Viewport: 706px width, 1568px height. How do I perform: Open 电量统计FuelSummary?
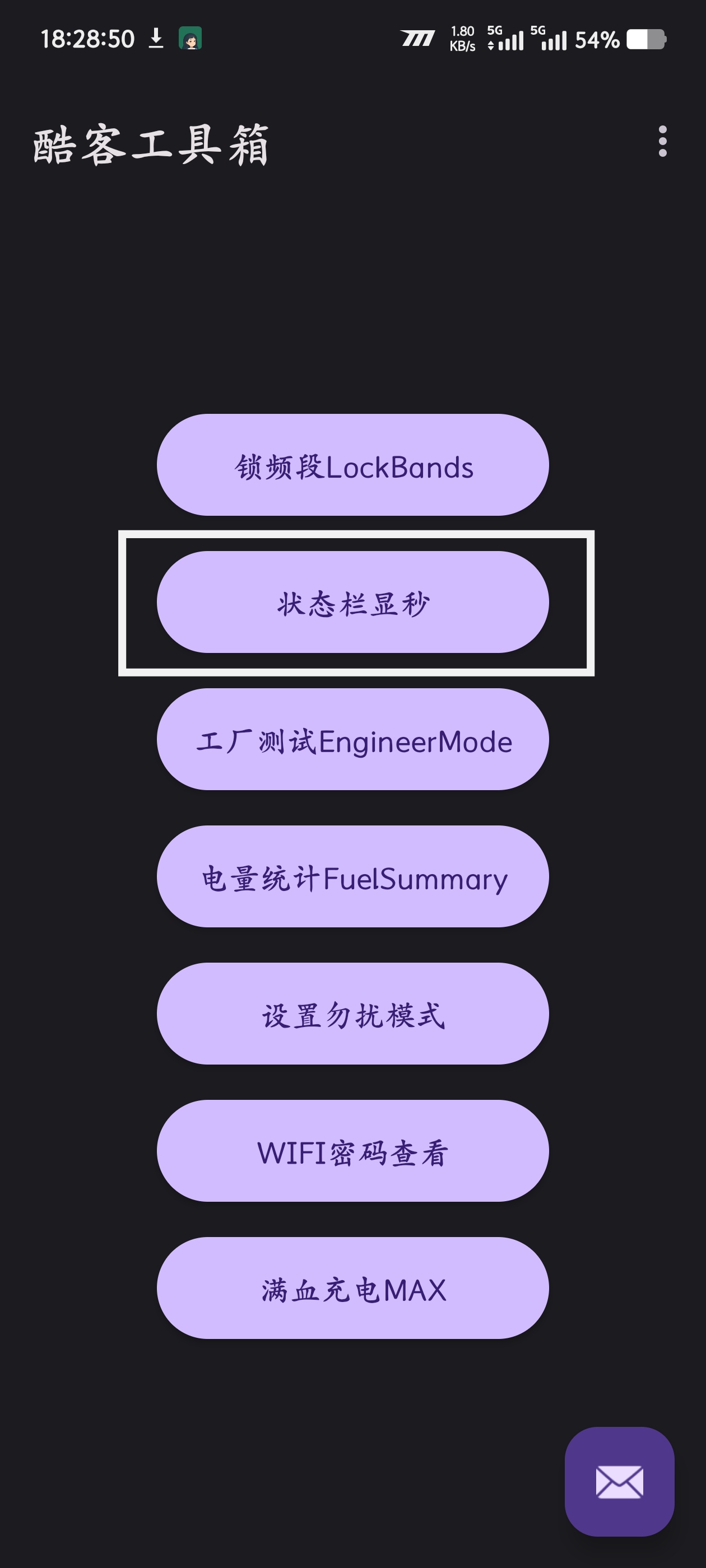352,876
